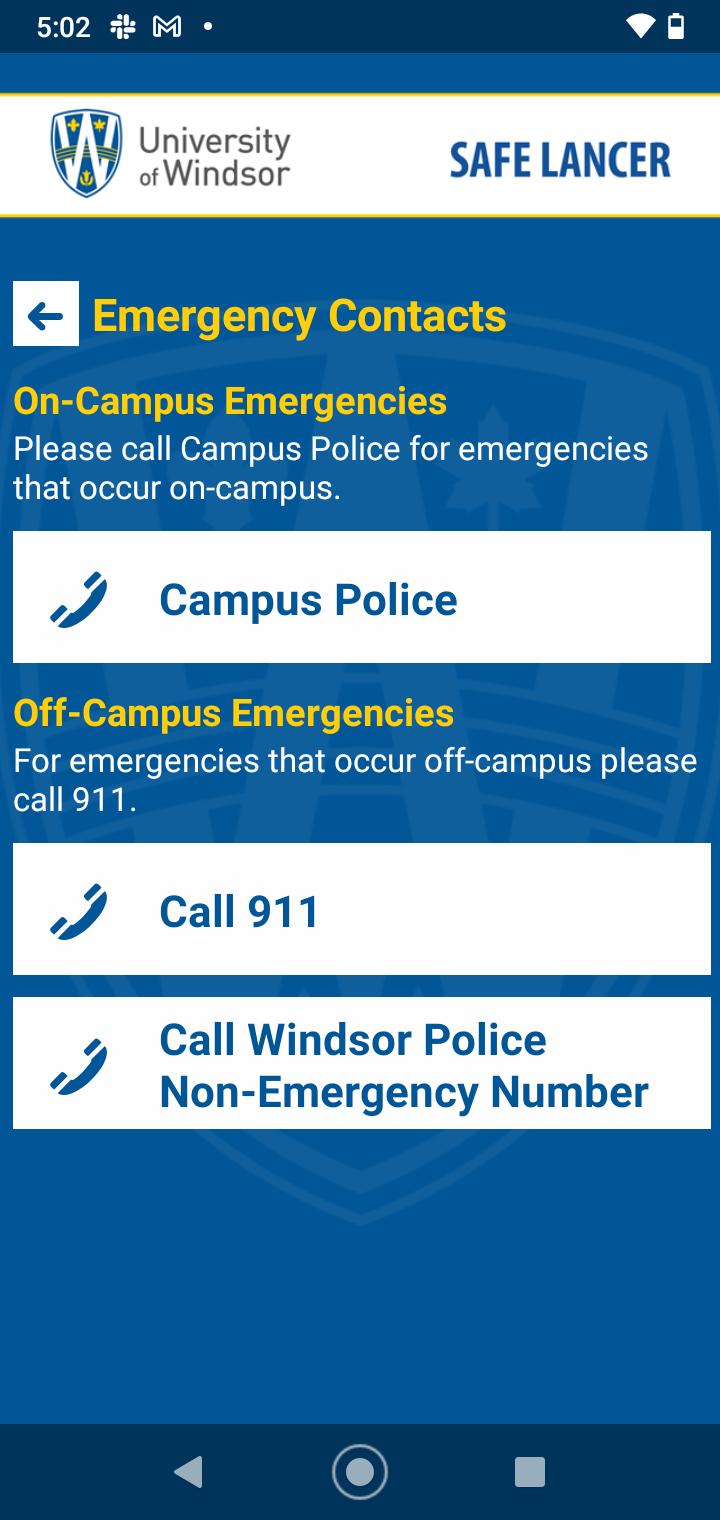Tap the Call 911 button

361,909
